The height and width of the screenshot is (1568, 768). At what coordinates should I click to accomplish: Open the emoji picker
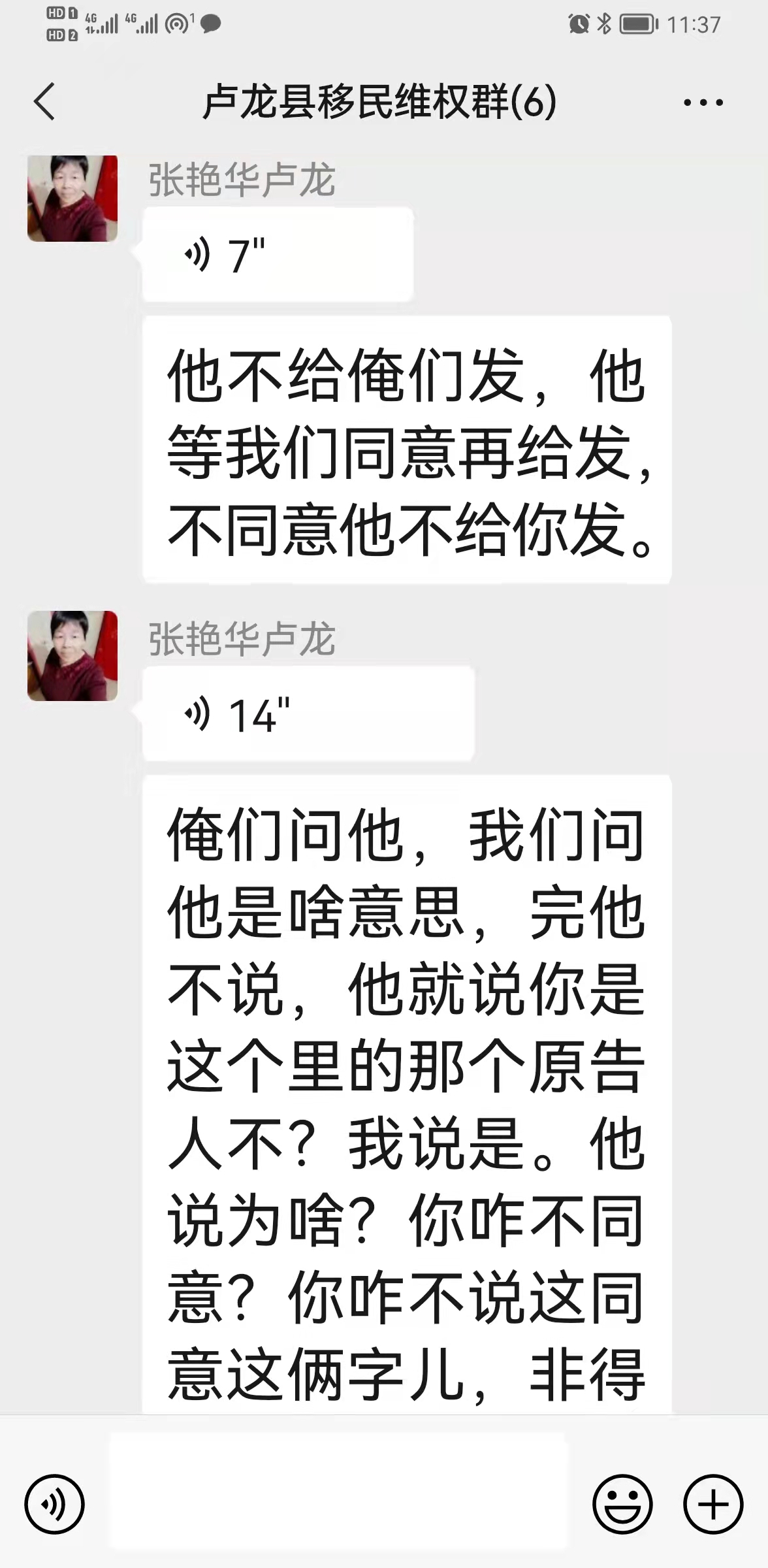[x=622, y=1504]
